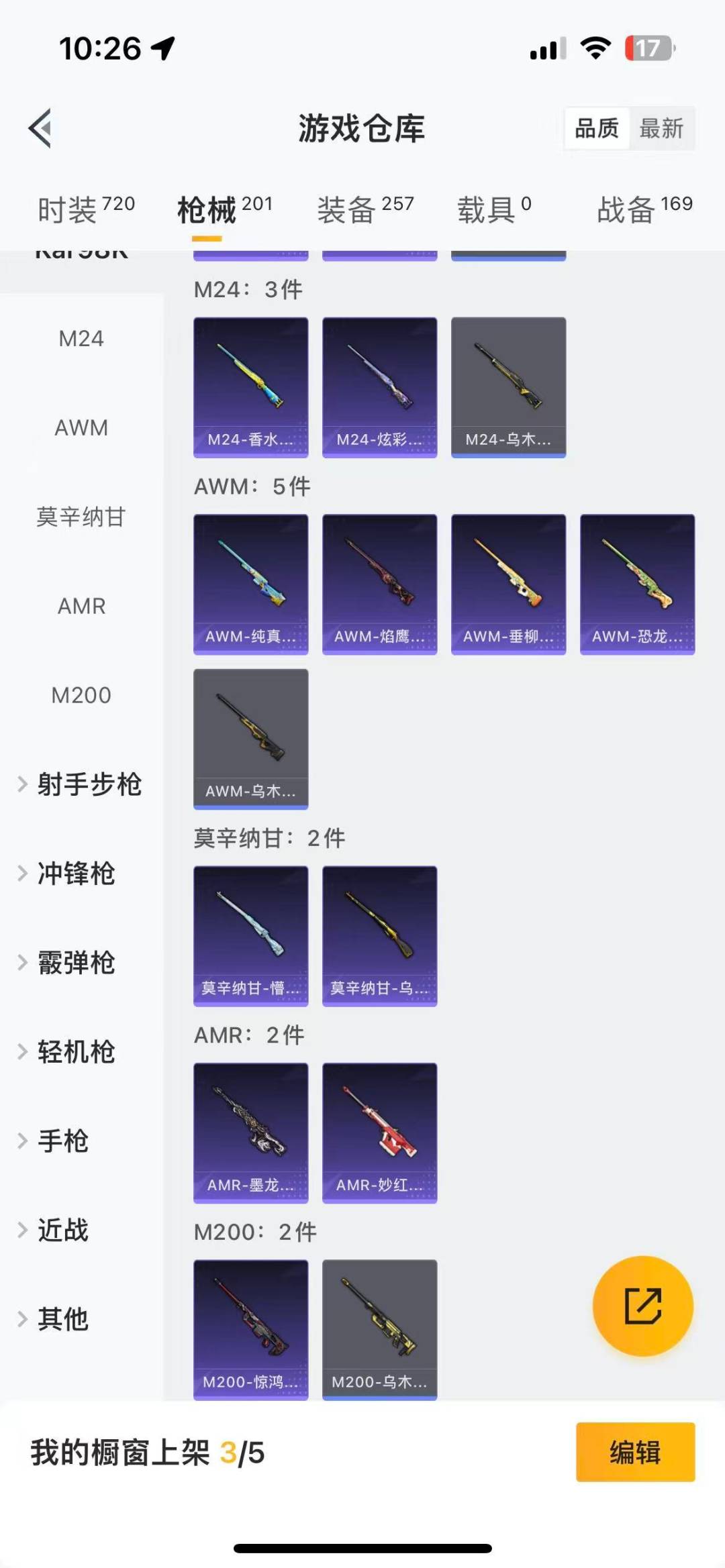Expand the 冲锋枪 category

pyautogui.click(x=76, y=874)
